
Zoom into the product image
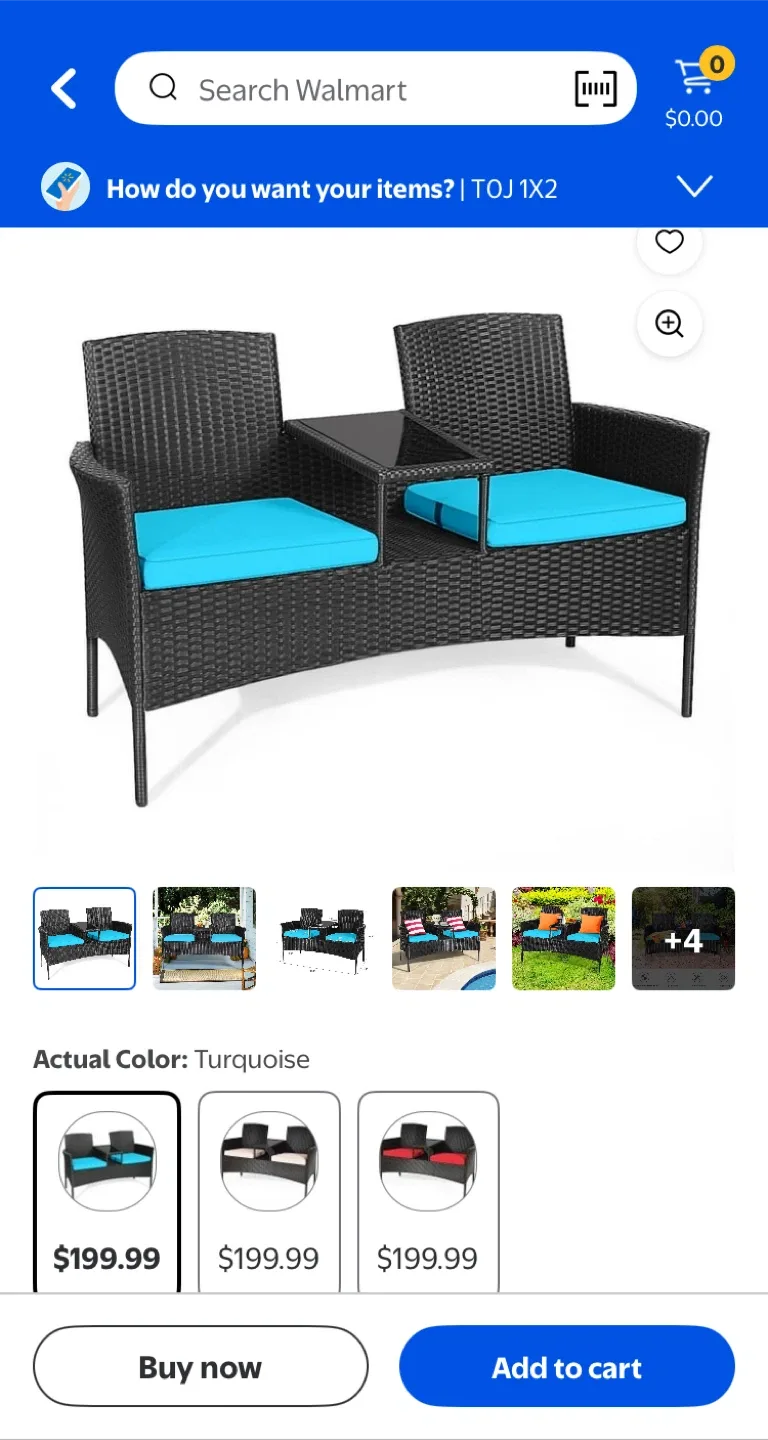coord(669,323)
